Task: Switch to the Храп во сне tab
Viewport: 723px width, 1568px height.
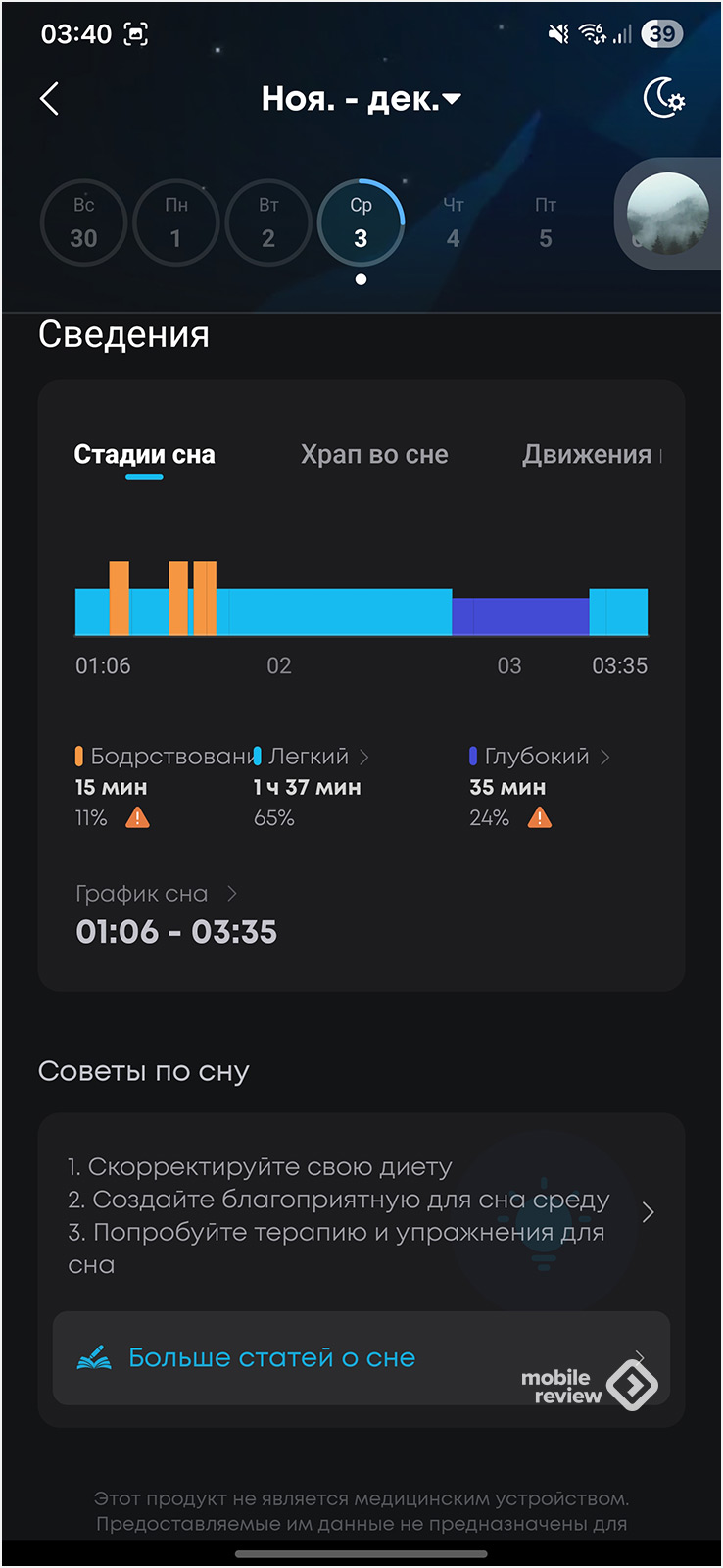Action: tap(374, 455)
